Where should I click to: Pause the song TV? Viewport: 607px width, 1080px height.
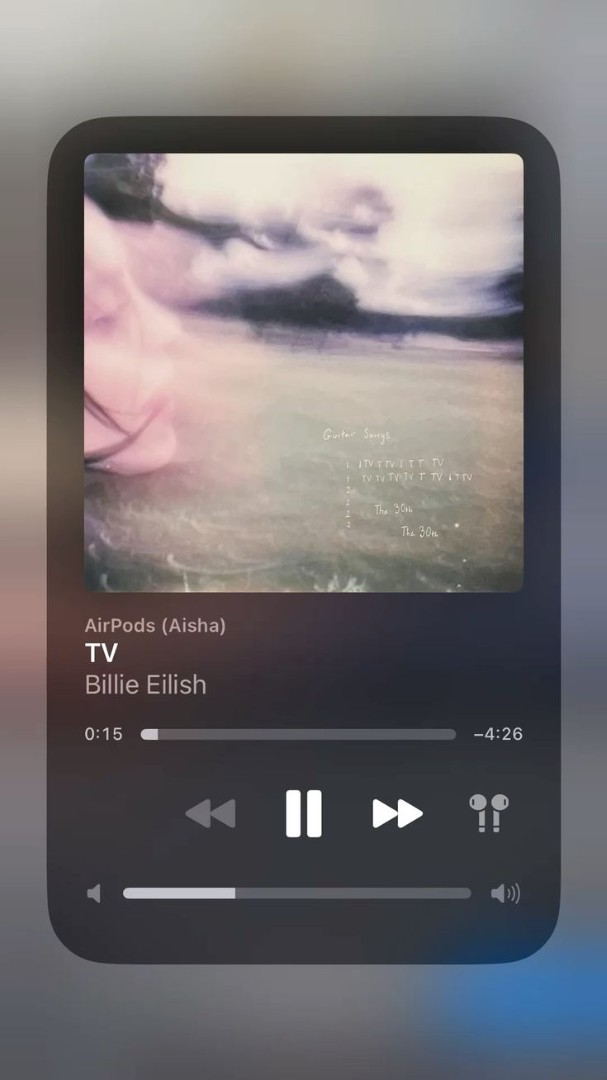pos(303,813)
